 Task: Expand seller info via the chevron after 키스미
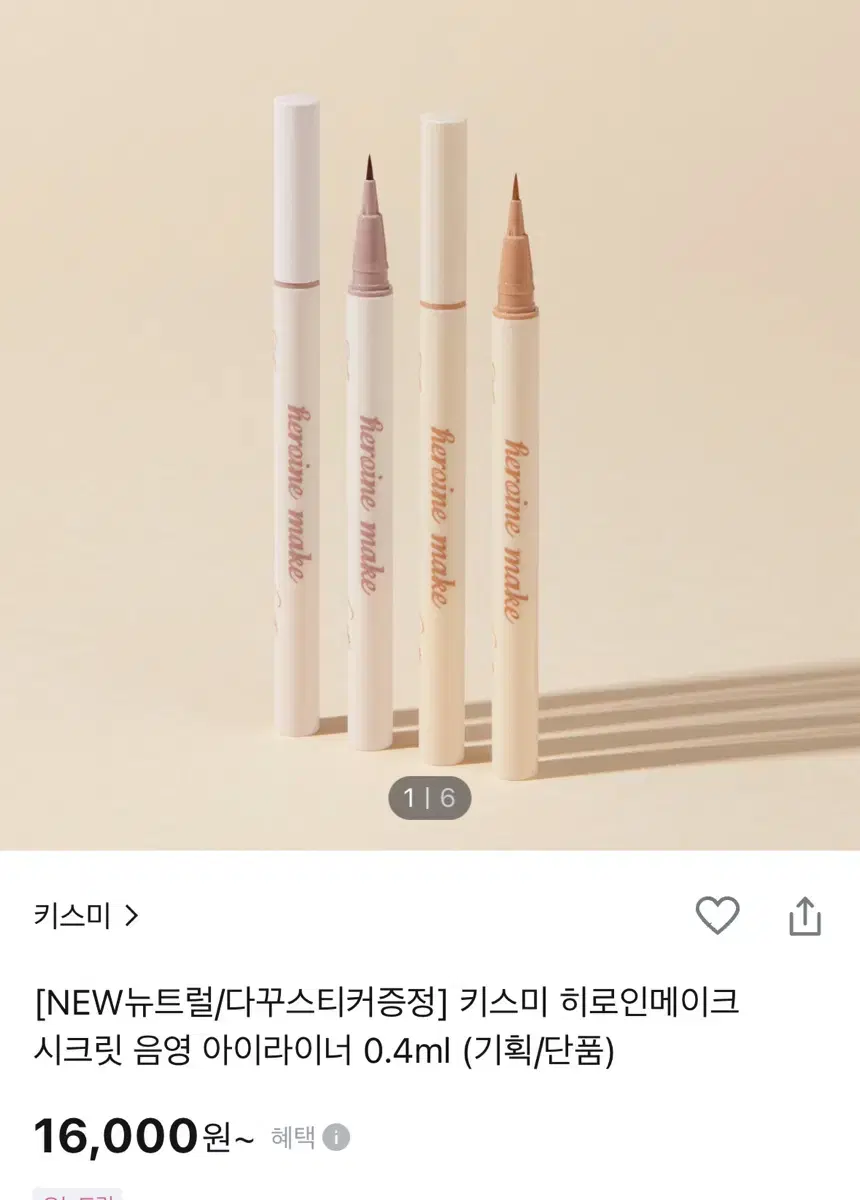point(133,914)
